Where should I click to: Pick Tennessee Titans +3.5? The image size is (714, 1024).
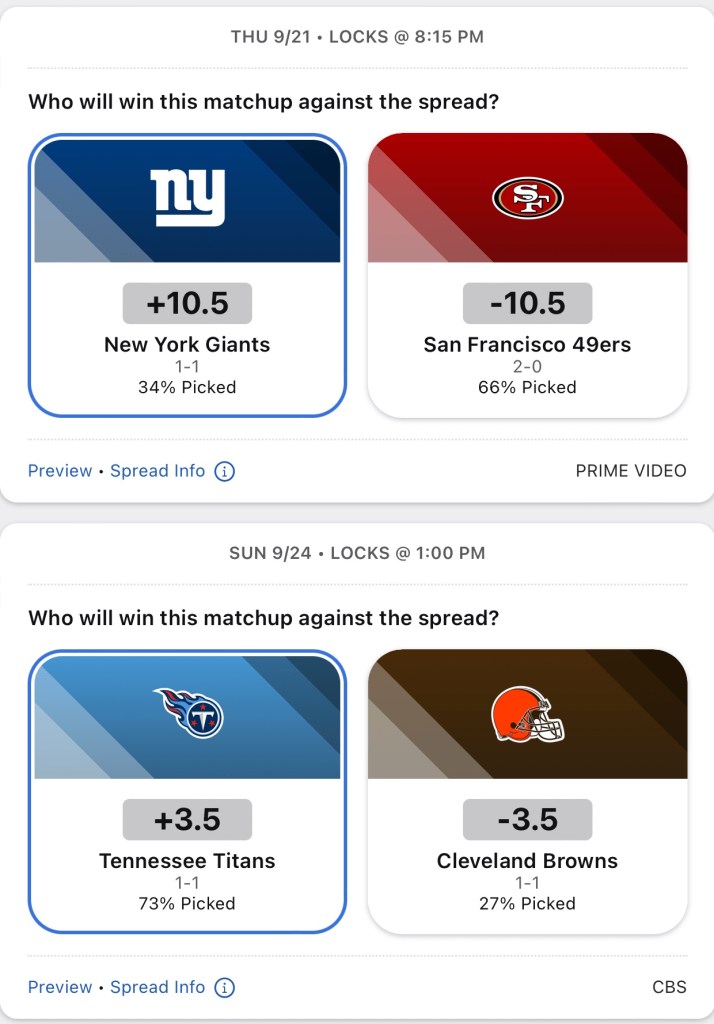tap(187, 791)
